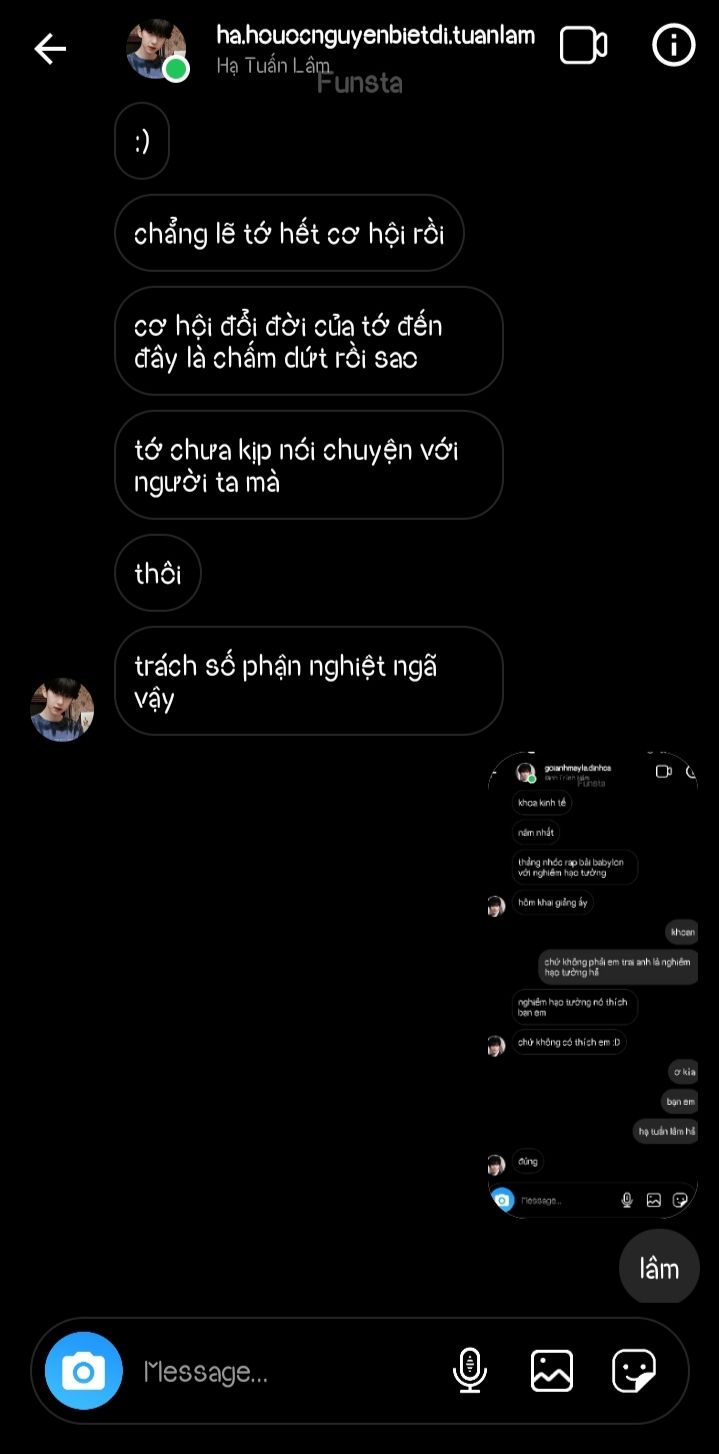Image resolution: width=719 pixels, height=1454 pixels.
Task: Open the gallery image picker icon
Action: click(551, 1371)
